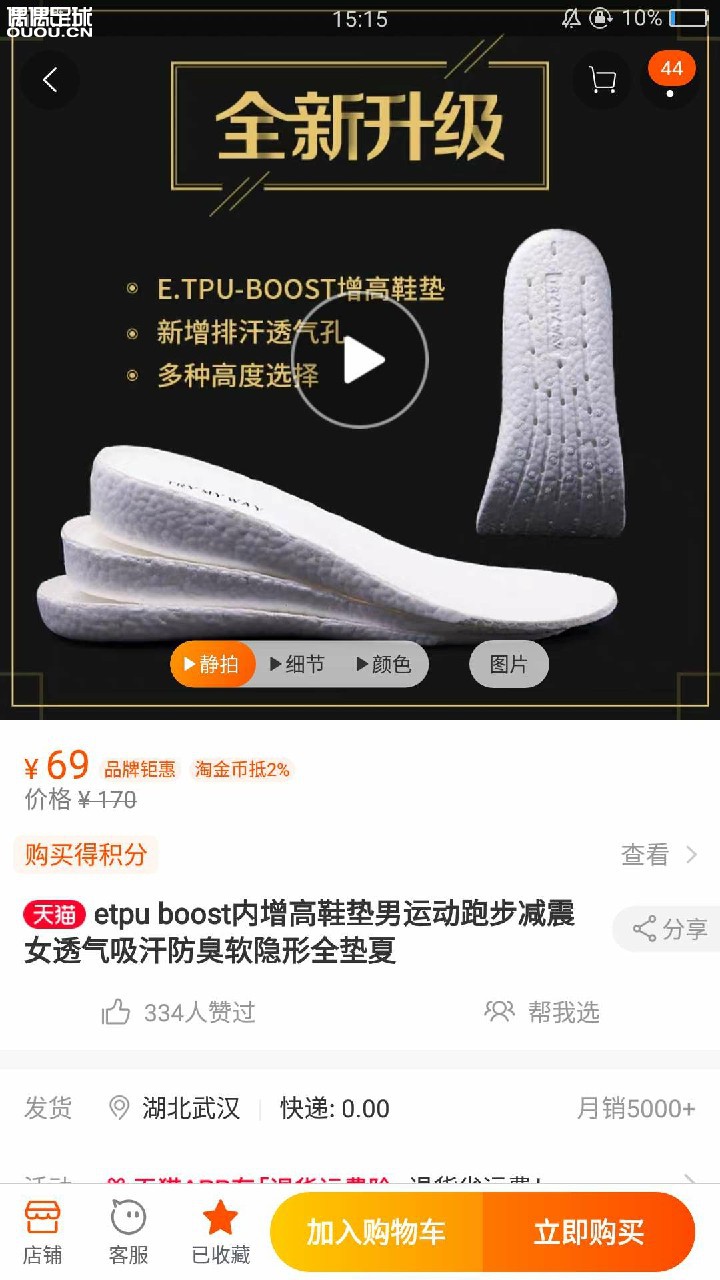Contact 客服 customer service
The width and height of the screenshot is (720, 1280).
coord(128,1232)
